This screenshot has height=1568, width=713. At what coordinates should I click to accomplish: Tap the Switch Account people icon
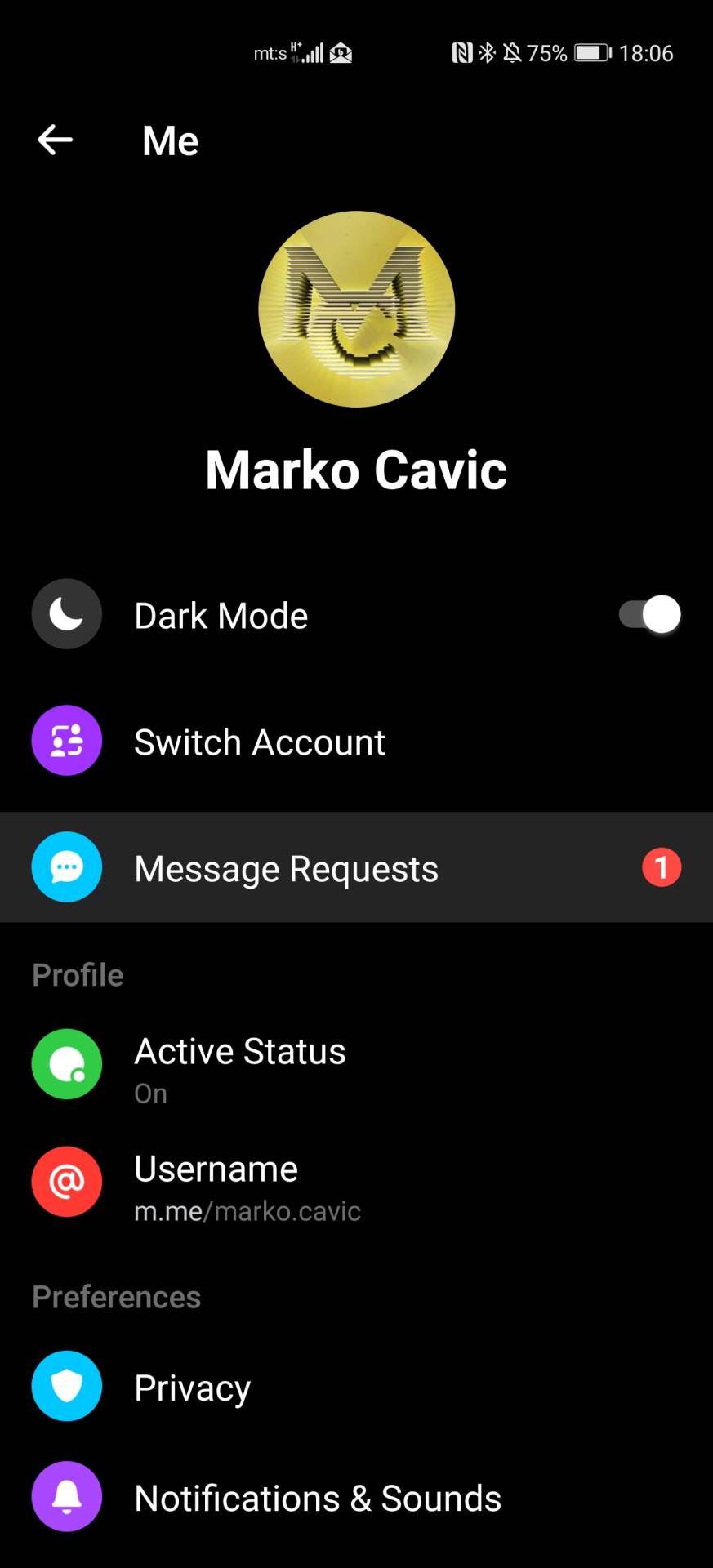click(66, 740)
